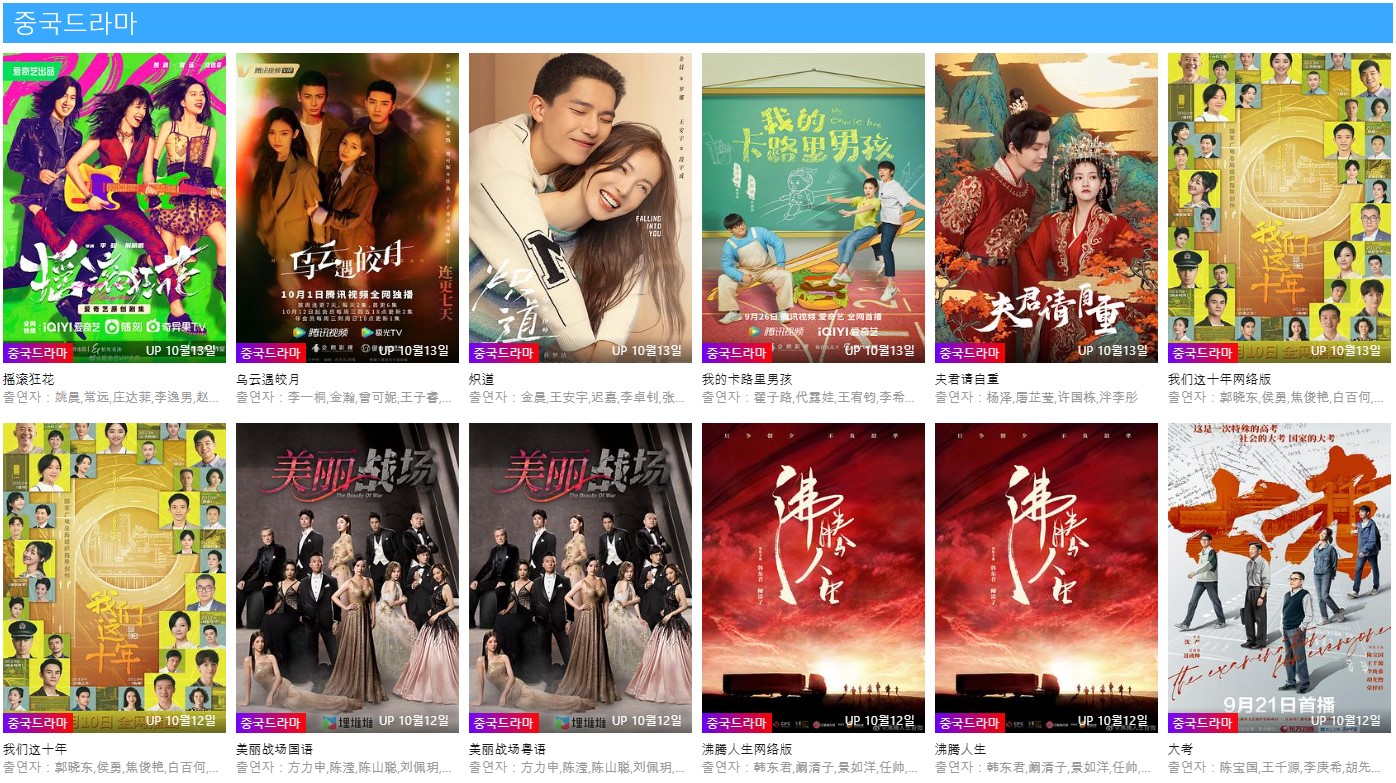Open 美丽战场粤语 drama card
The height and width of the screenshot is (783, 1396).
click(580, 577)
